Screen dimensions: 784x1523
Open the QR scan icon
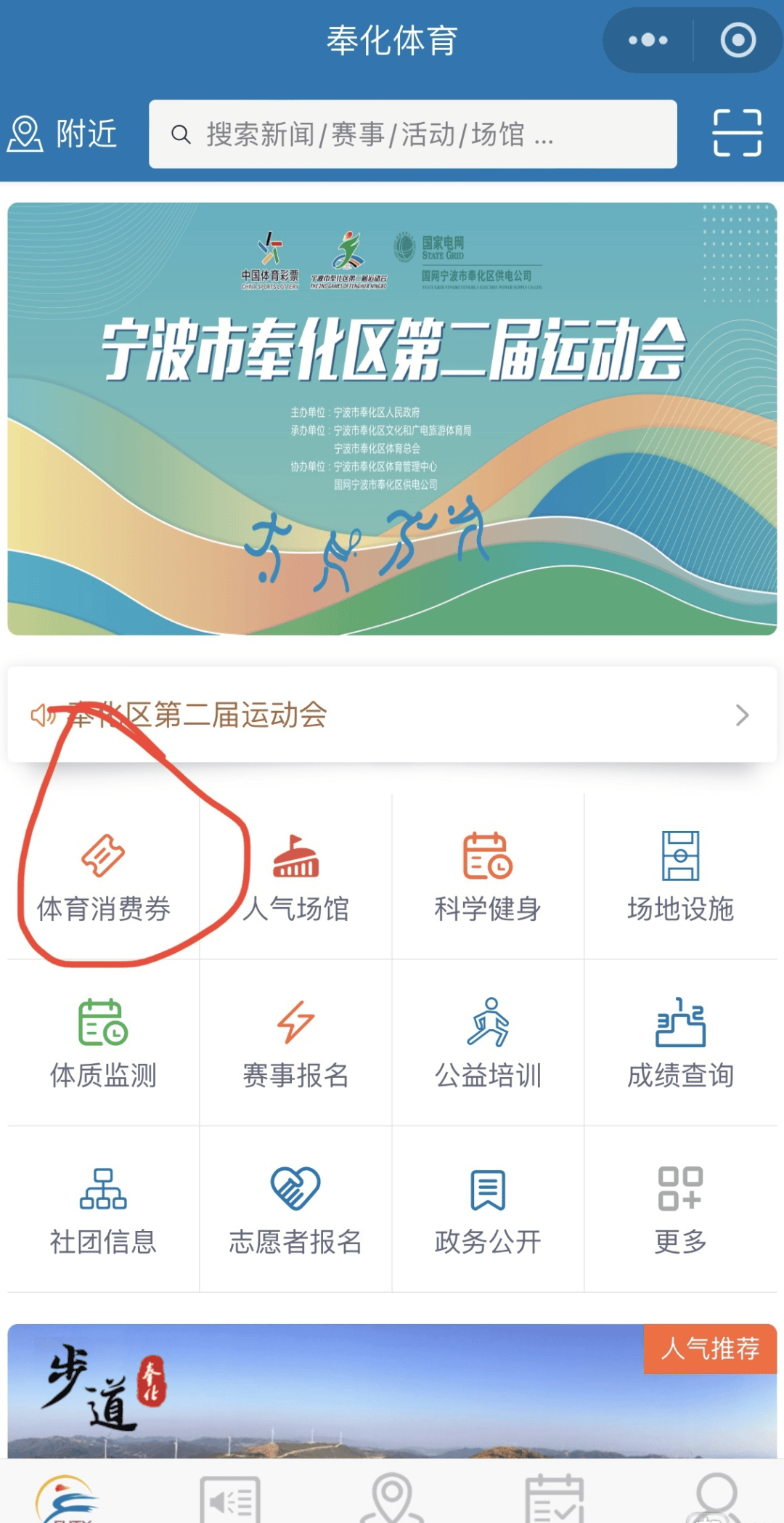tap(737, 134)
